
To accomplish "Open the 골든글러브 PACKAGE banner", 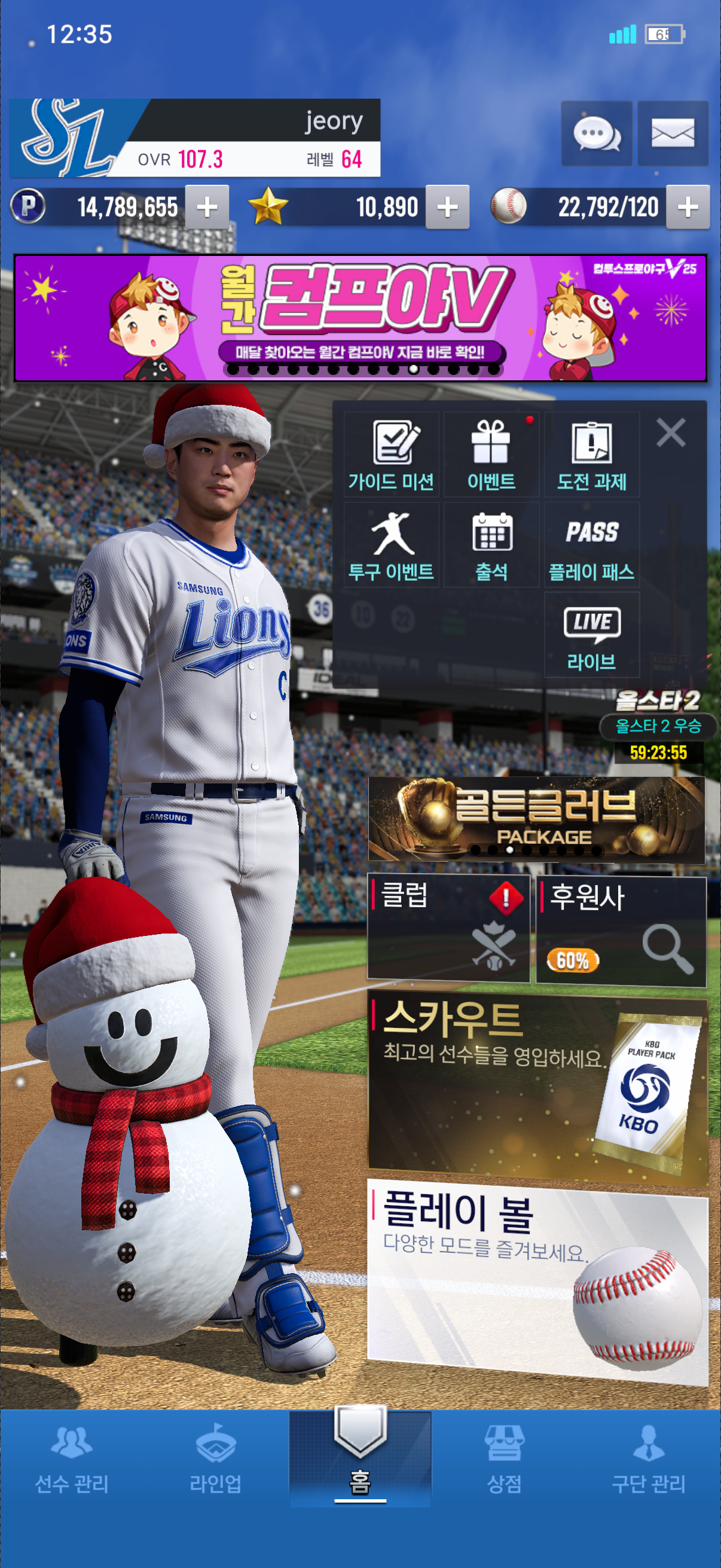I will [536, 819].
